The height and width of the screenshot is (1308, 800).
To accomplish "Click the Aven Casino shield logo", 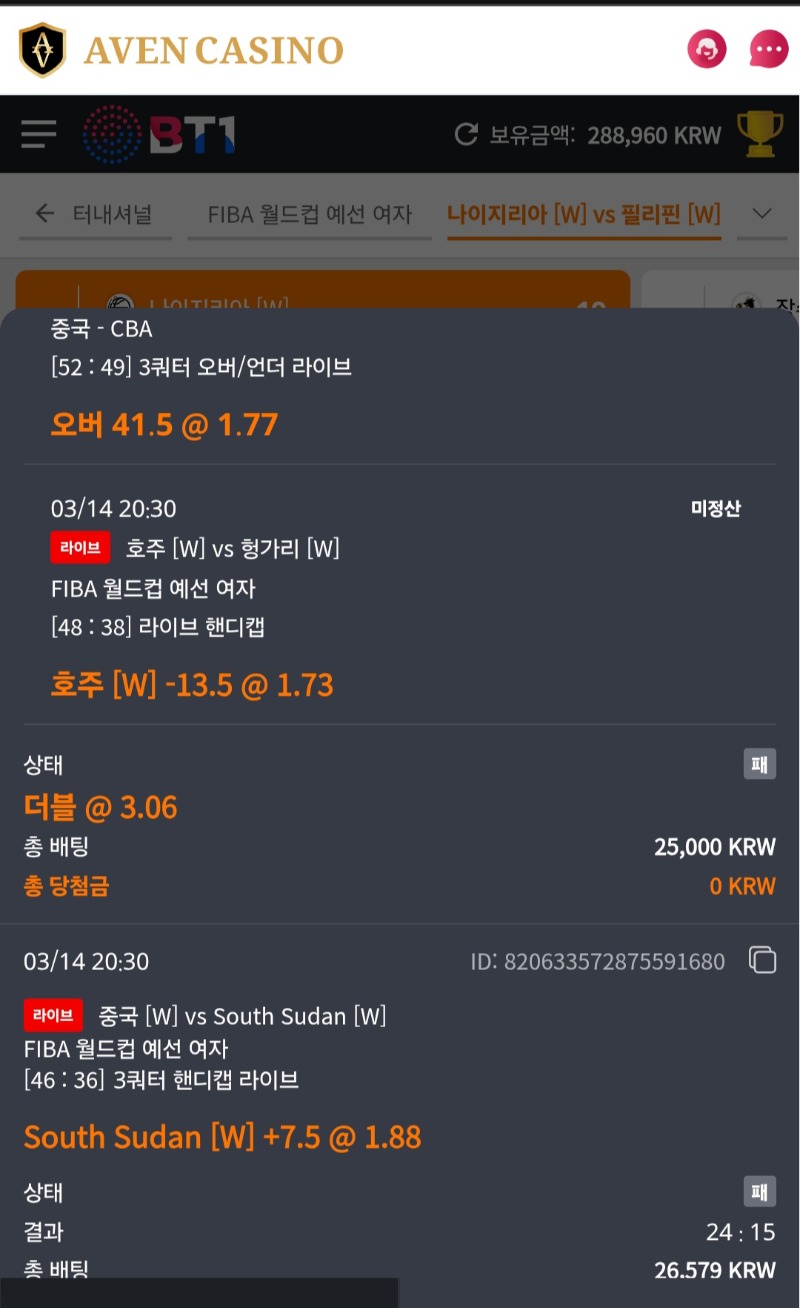I will pos(45,48).
